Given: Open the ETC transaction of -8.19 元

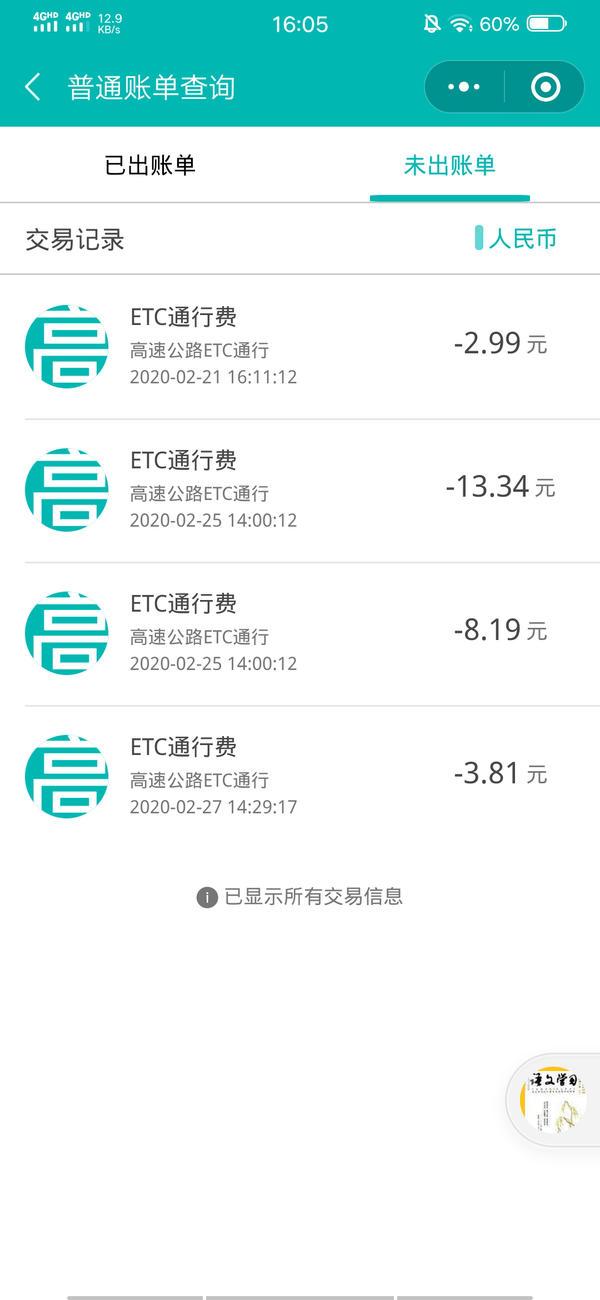Looking at the screenshot, I should [x=300, y=633].
